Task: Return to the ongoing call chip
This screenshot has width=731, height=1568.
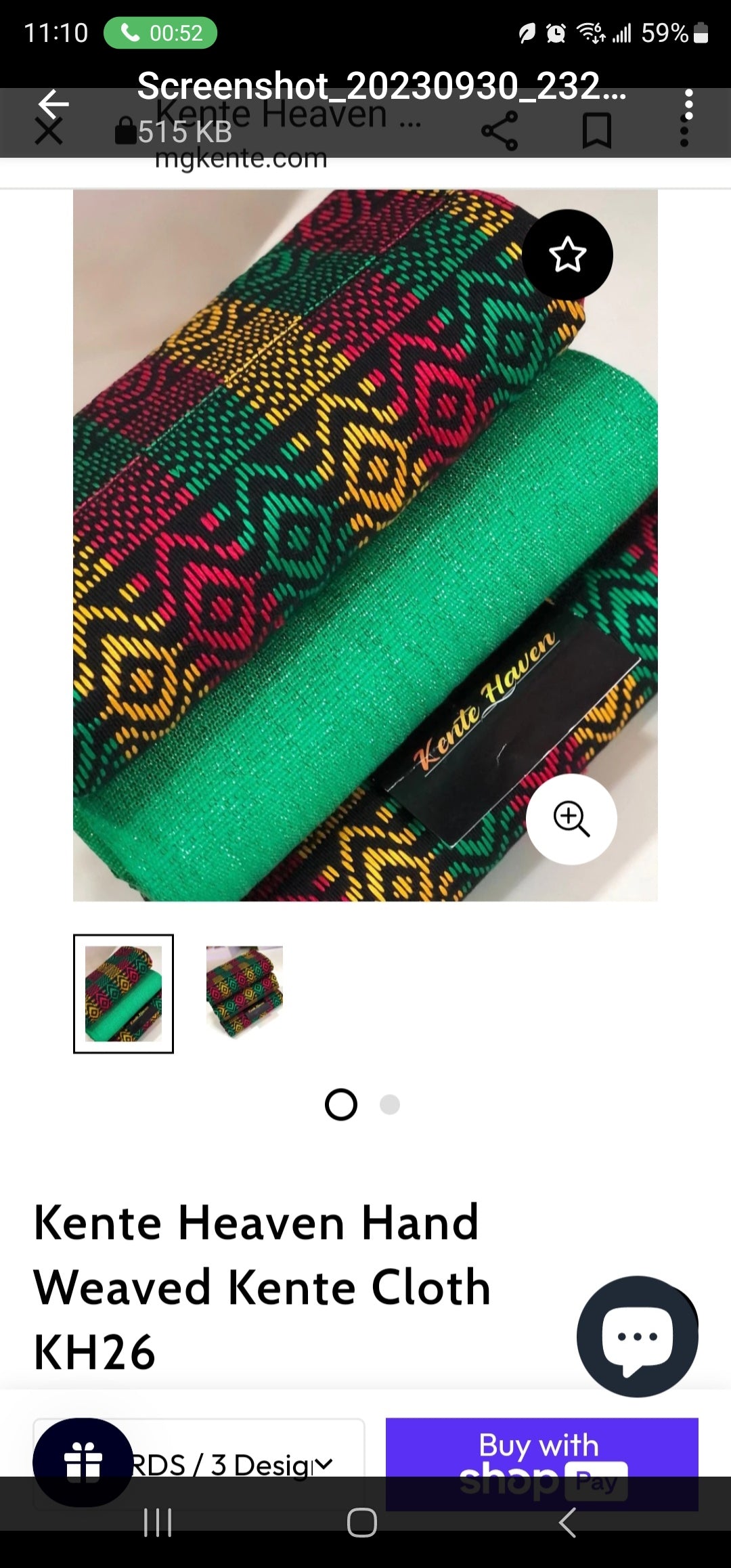Action: point(160,32)
